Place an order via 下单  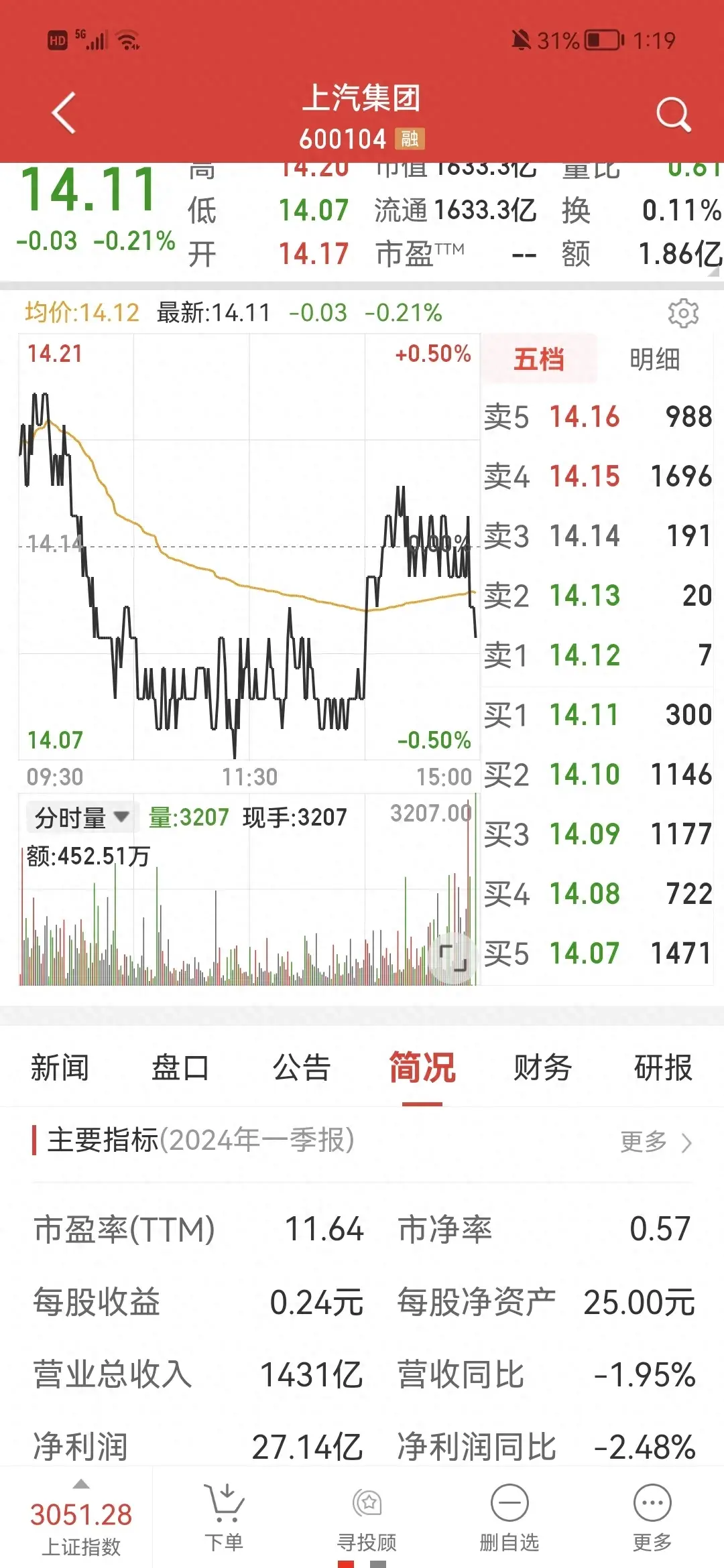point(224,1518)
